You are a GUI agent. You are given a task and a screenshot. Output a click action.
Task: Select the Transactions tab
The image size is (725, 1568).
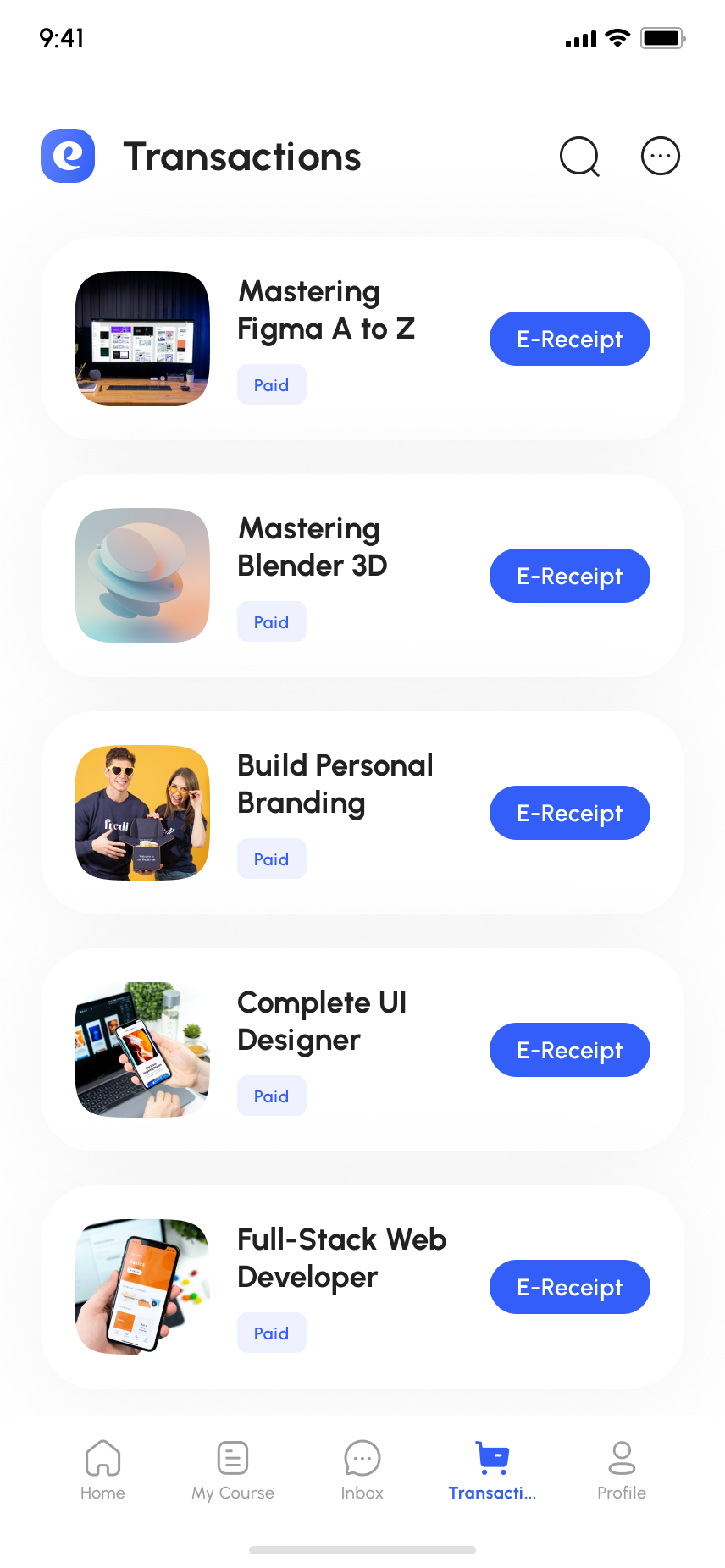point(492,1470)
